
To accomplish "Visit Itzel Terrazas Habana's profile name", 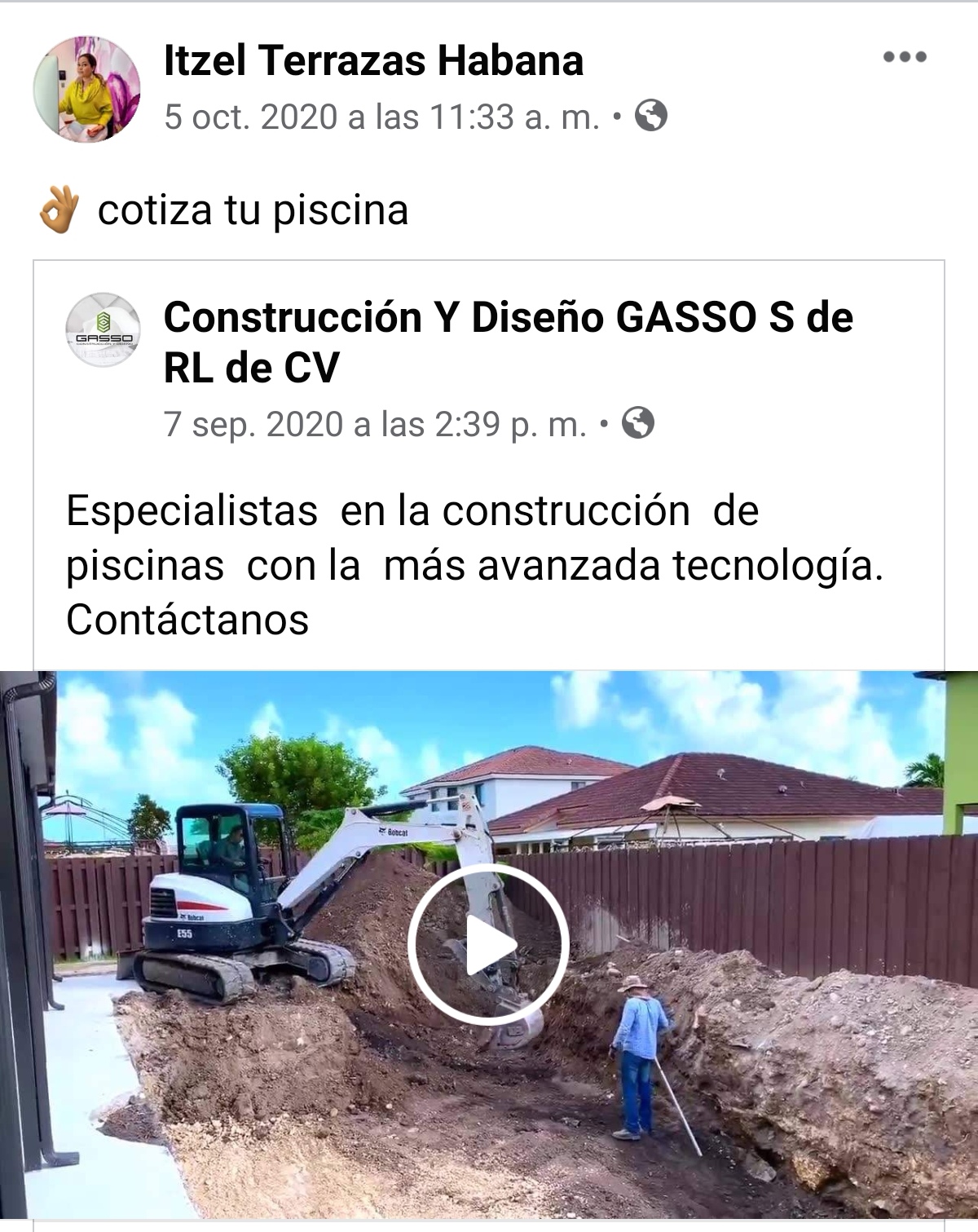I will (x=373, y=61).
